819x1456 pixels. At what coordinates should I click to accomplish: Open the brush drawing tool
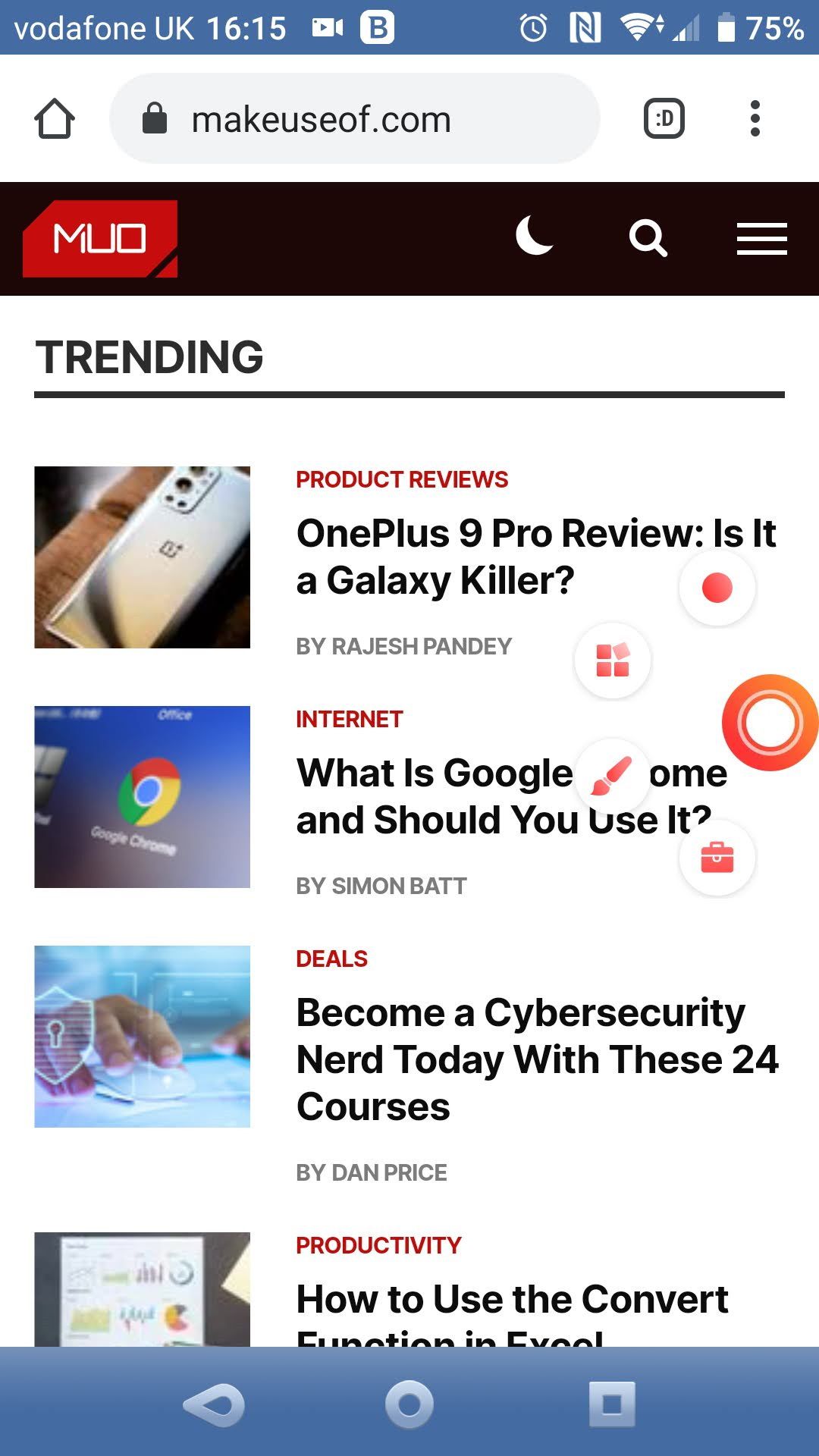pyautogui.click(x=611, y=776)
